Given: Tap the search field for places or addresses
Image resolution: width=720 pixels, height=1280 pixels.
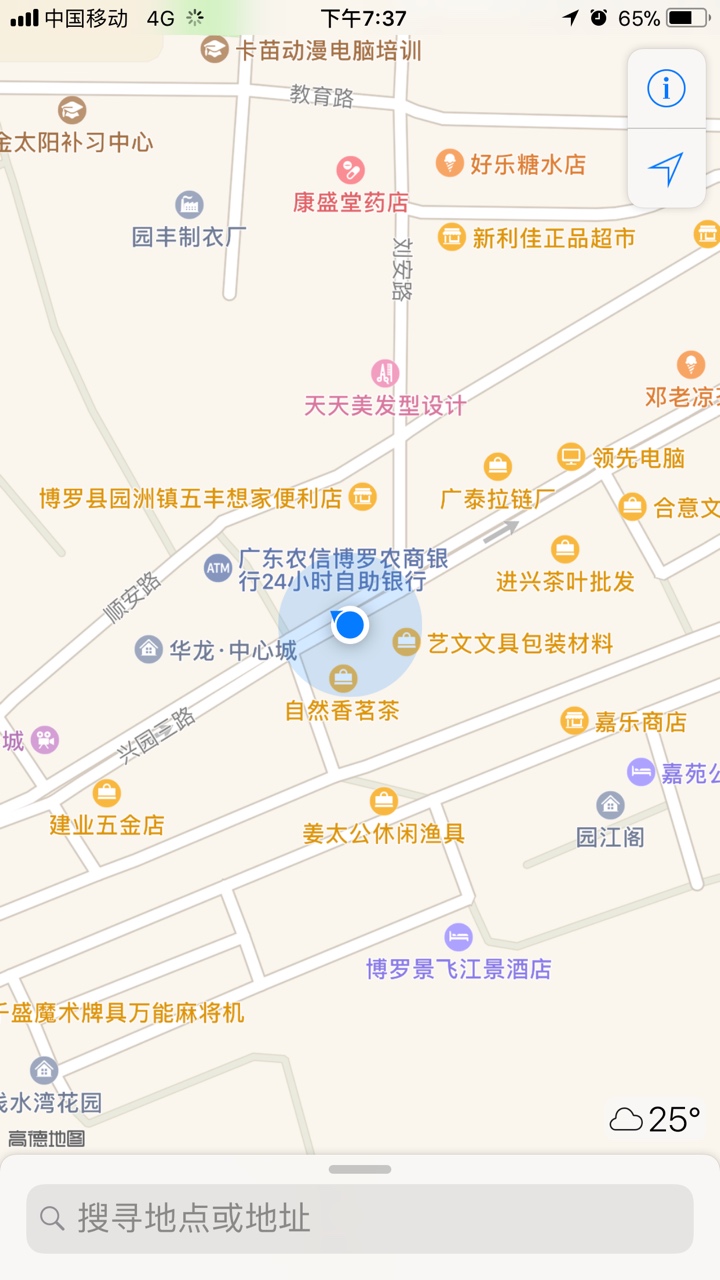Looking at the screenshot, I should [360, 1218].
